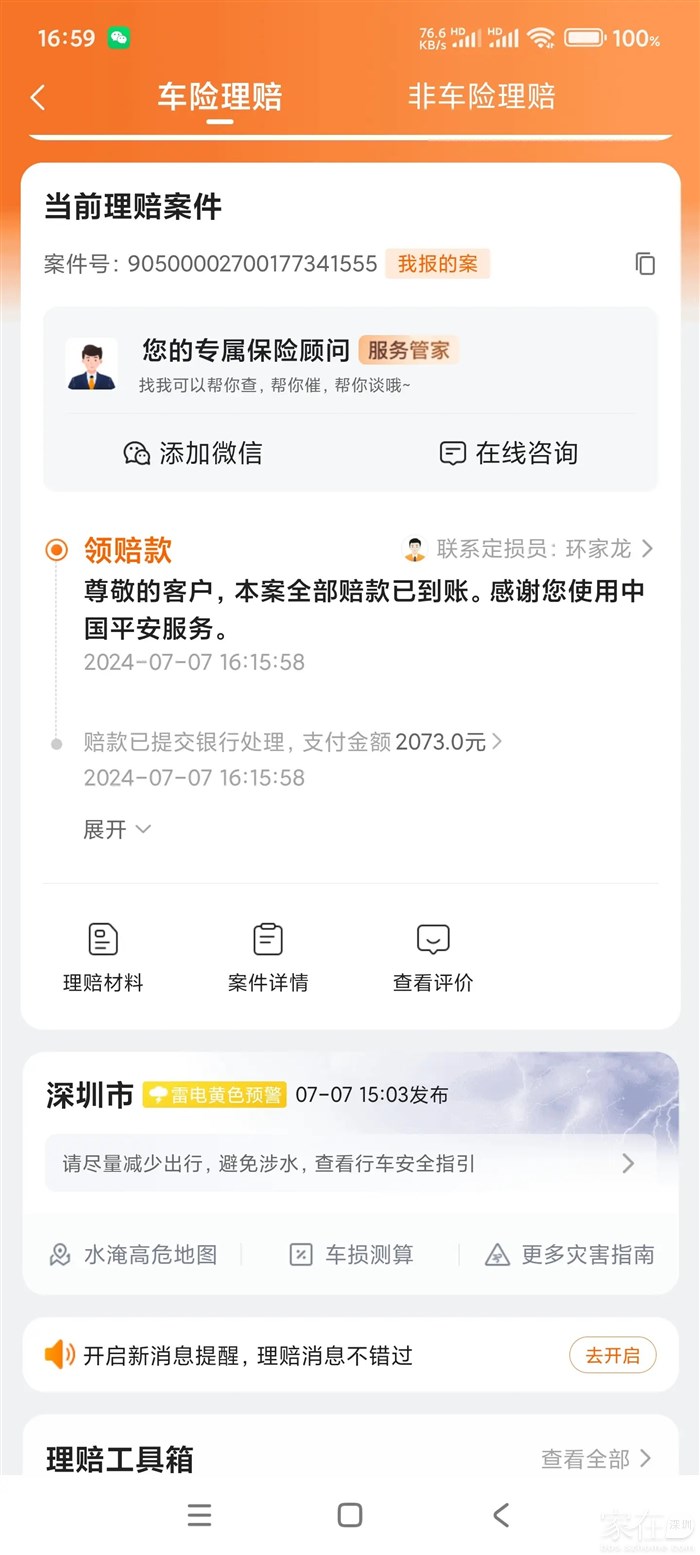Open the driving safety guide row

point(350,1163)
